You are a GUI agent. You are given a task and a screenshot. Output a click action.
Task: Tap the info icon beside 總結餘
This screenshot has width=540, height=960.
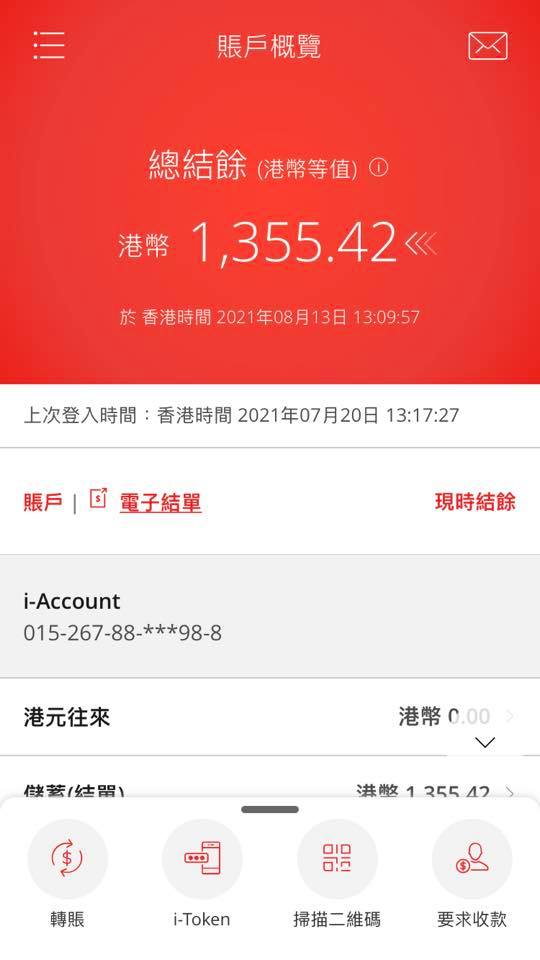378,167
